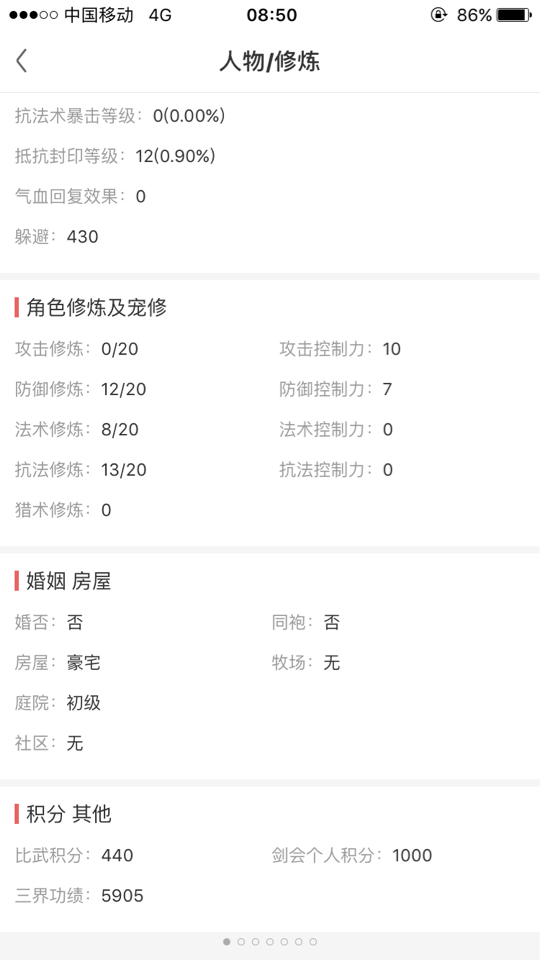
Task: Tap the page indicator dots
Action: tap(270, 942)
